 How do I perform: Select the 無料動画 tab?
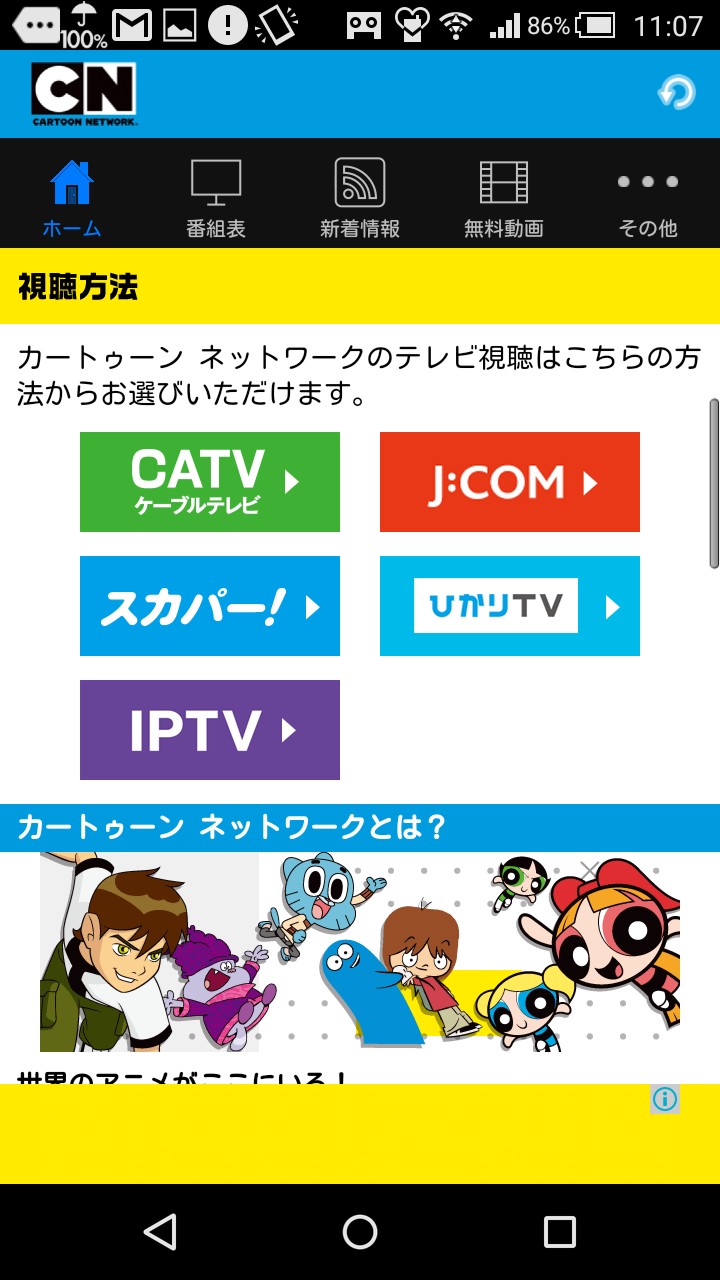coord(504,198)
